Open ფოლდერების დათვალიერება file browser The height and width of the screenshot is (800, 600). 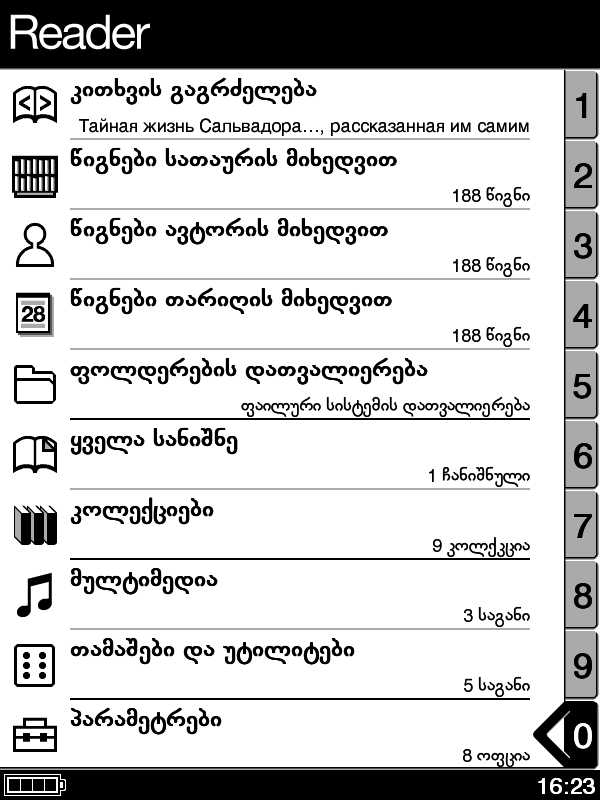coord(280,385)
